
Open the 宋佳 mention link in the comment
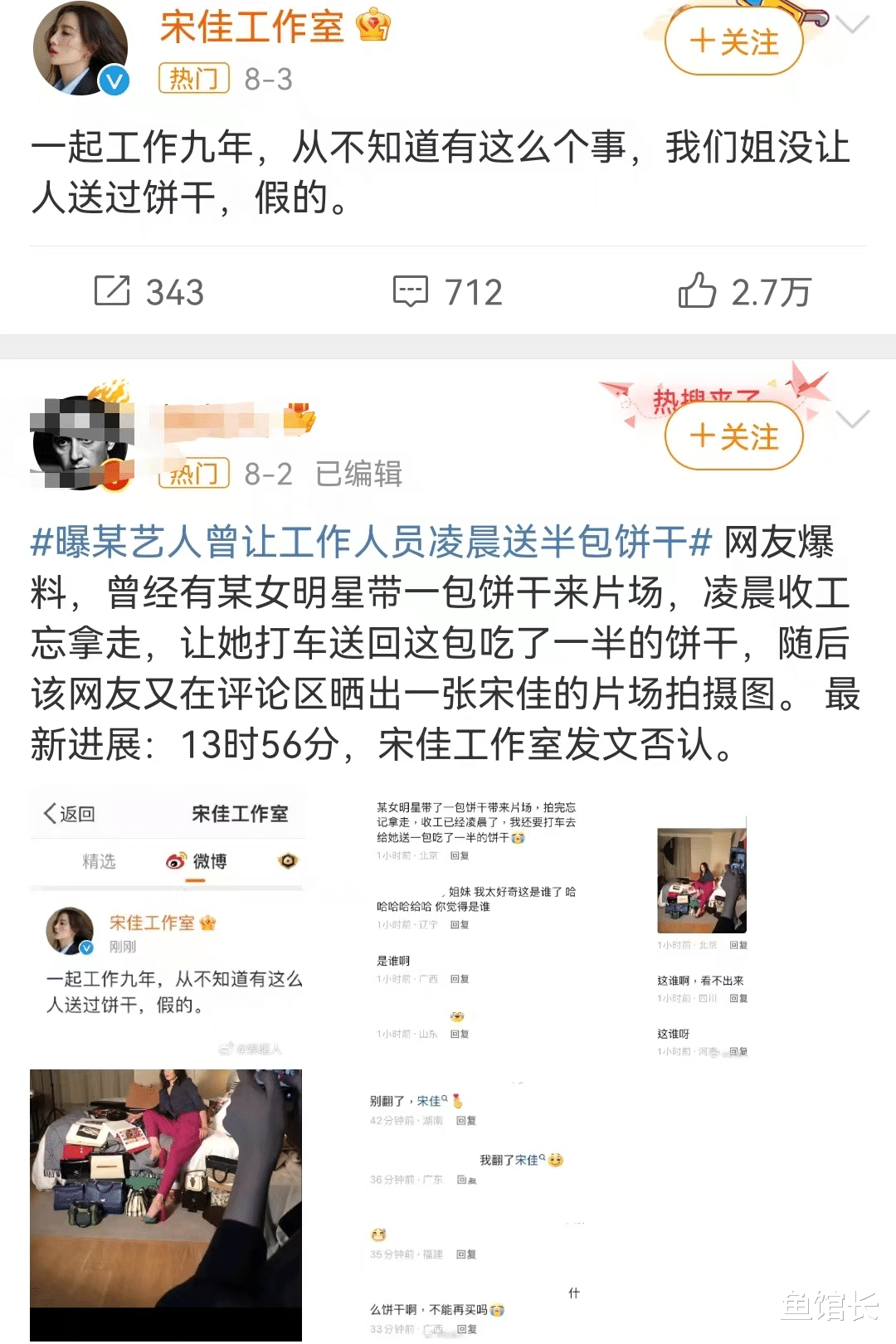click(x=428, y=1101)
